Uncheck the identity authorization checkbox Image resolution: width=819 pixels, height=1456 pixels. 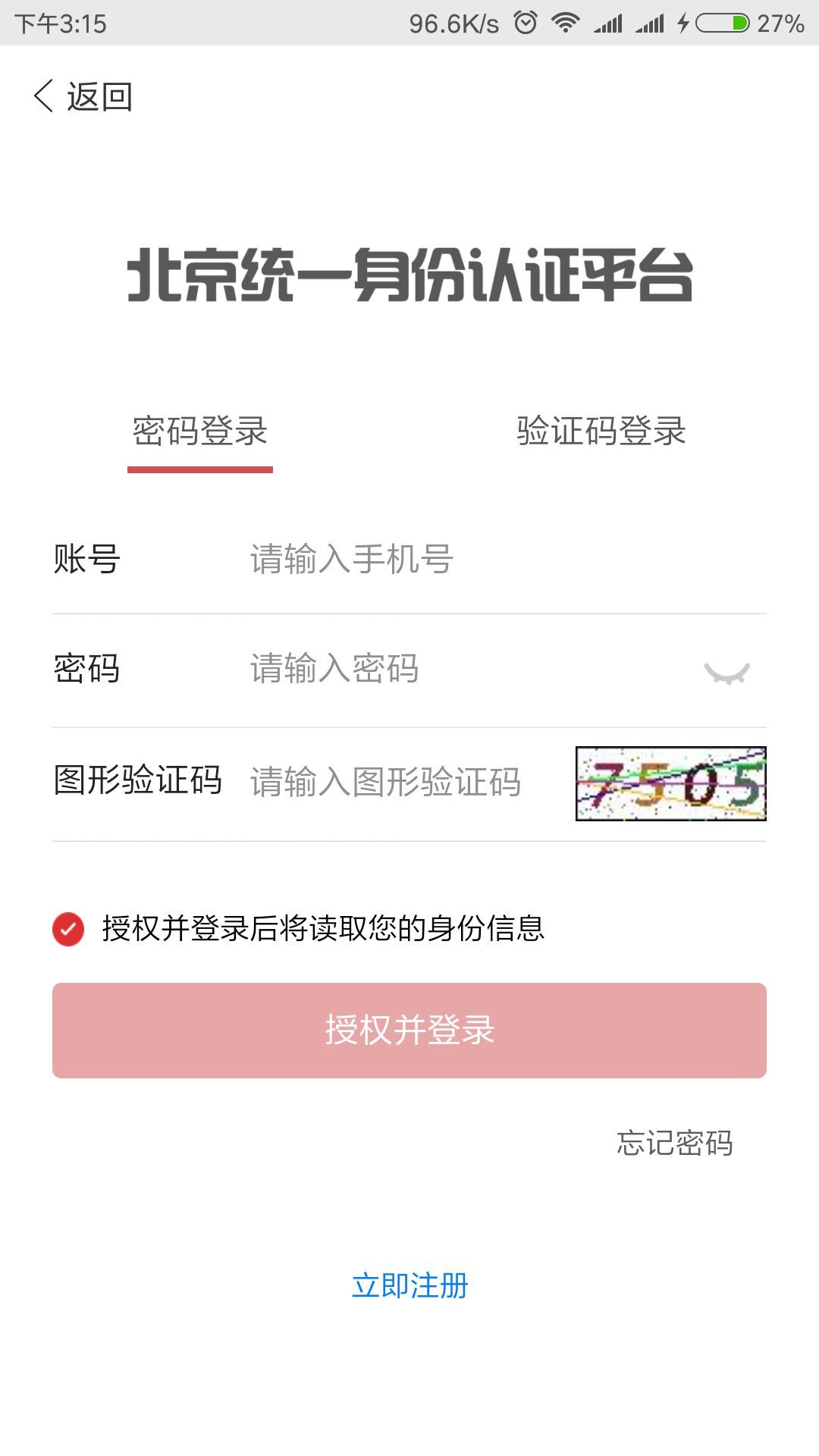68,929
